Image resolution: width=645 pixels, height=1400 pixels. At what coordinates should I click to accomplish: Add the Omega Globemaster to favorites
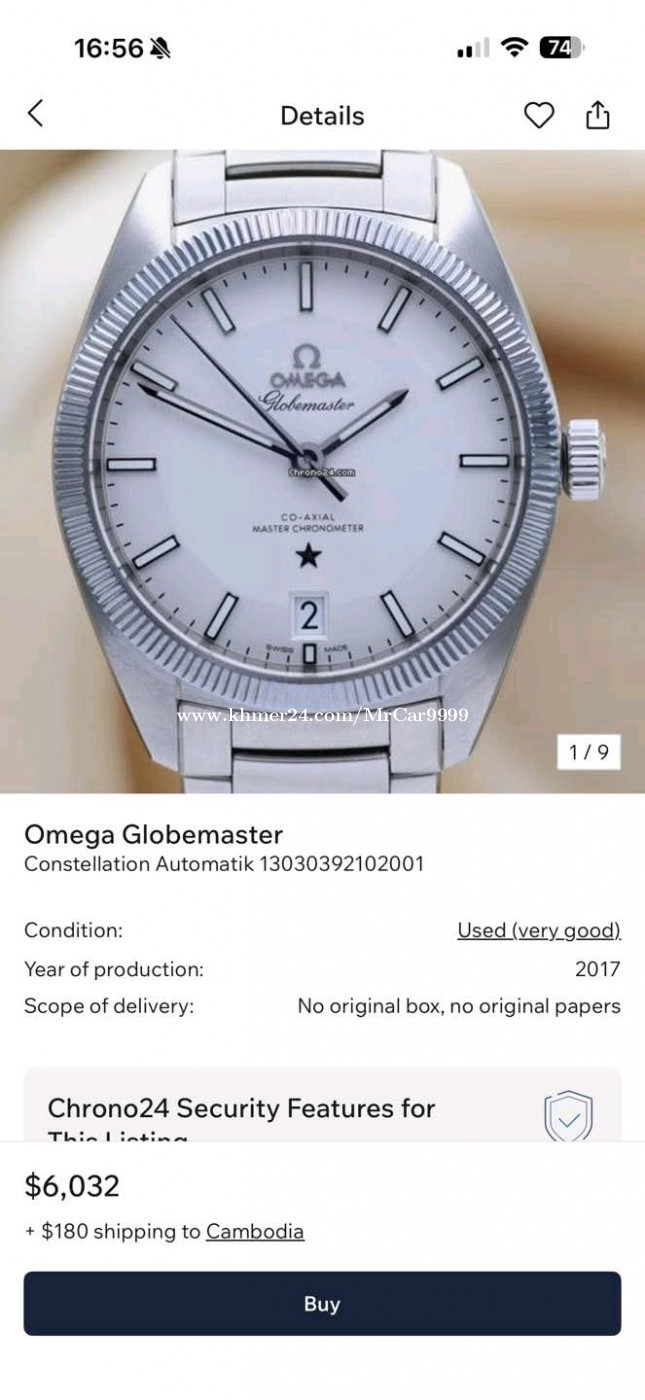[x=539, y=116]
